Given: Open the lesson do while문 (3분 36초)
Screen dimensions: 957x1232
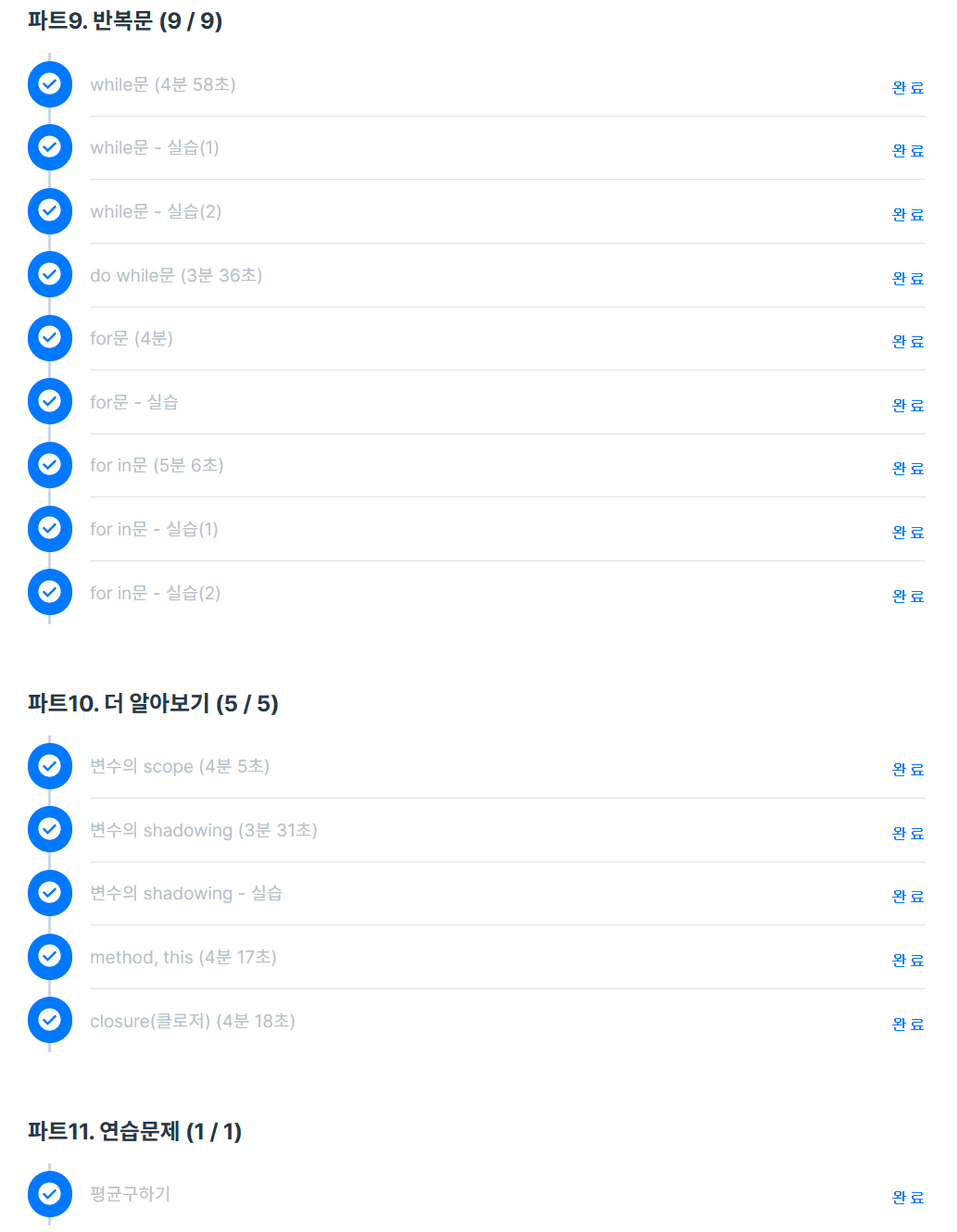Looking at the screenshot, I should [x=176, y=275].
